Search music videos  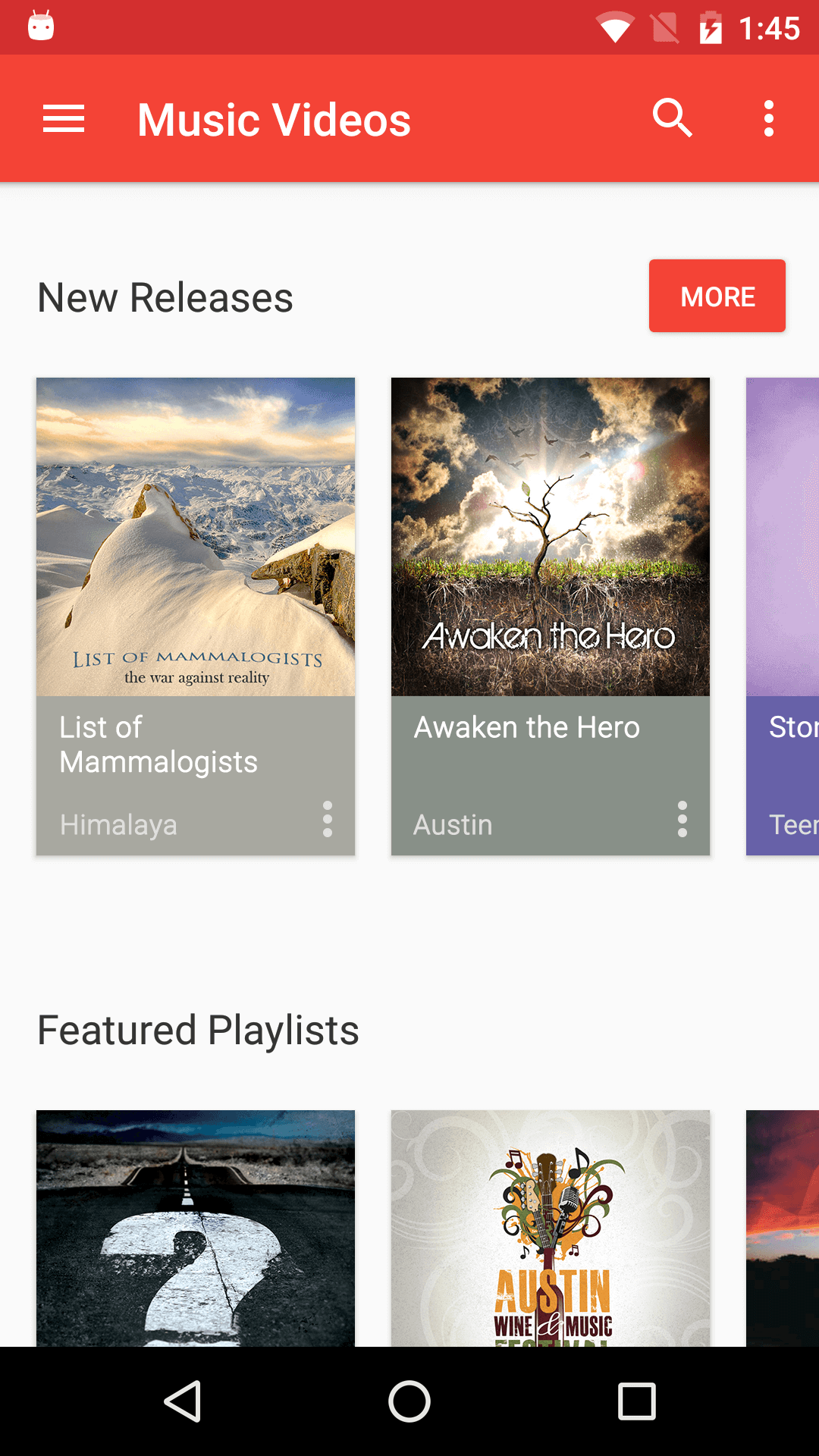672,119
